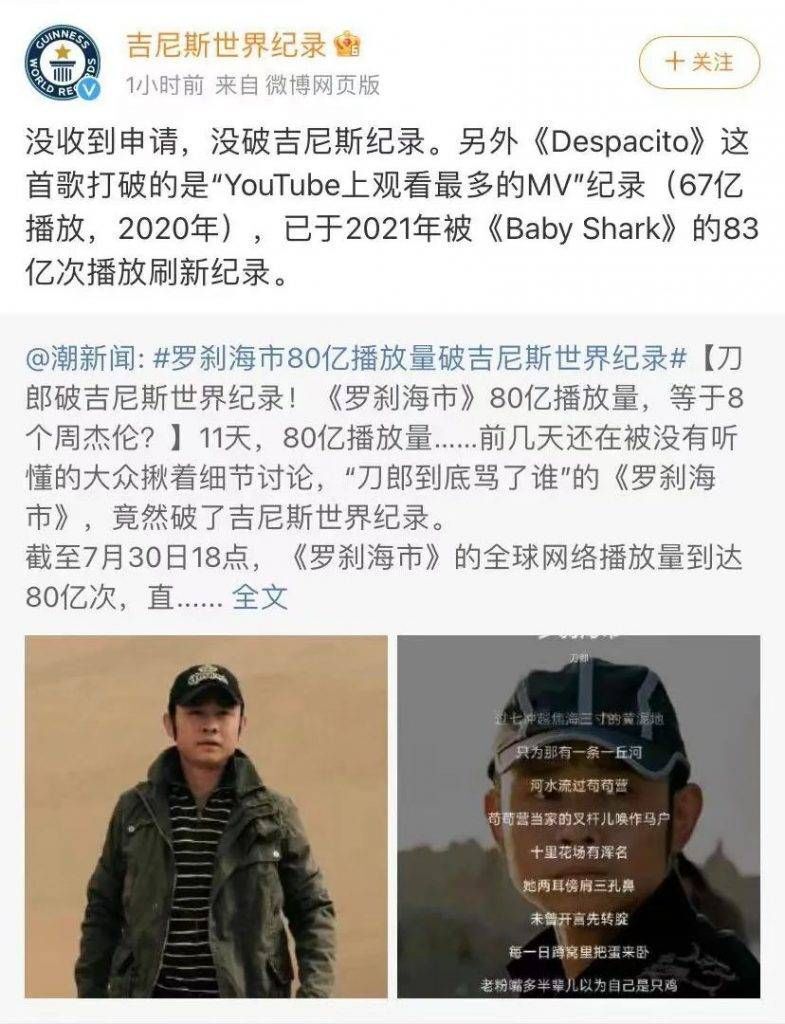
Task: Tap the main reply text about Despacito record
Action: 390,195
